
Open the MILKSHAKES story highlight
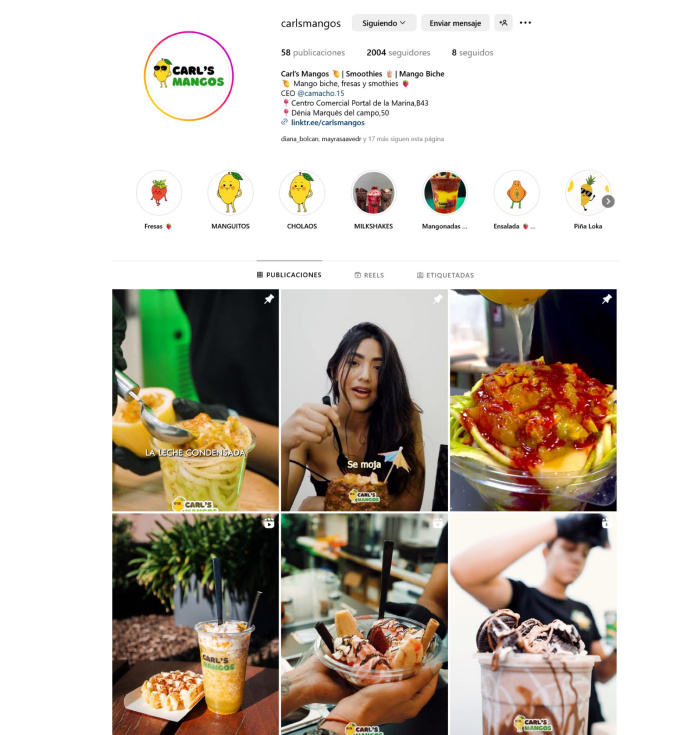coord(374,193)
